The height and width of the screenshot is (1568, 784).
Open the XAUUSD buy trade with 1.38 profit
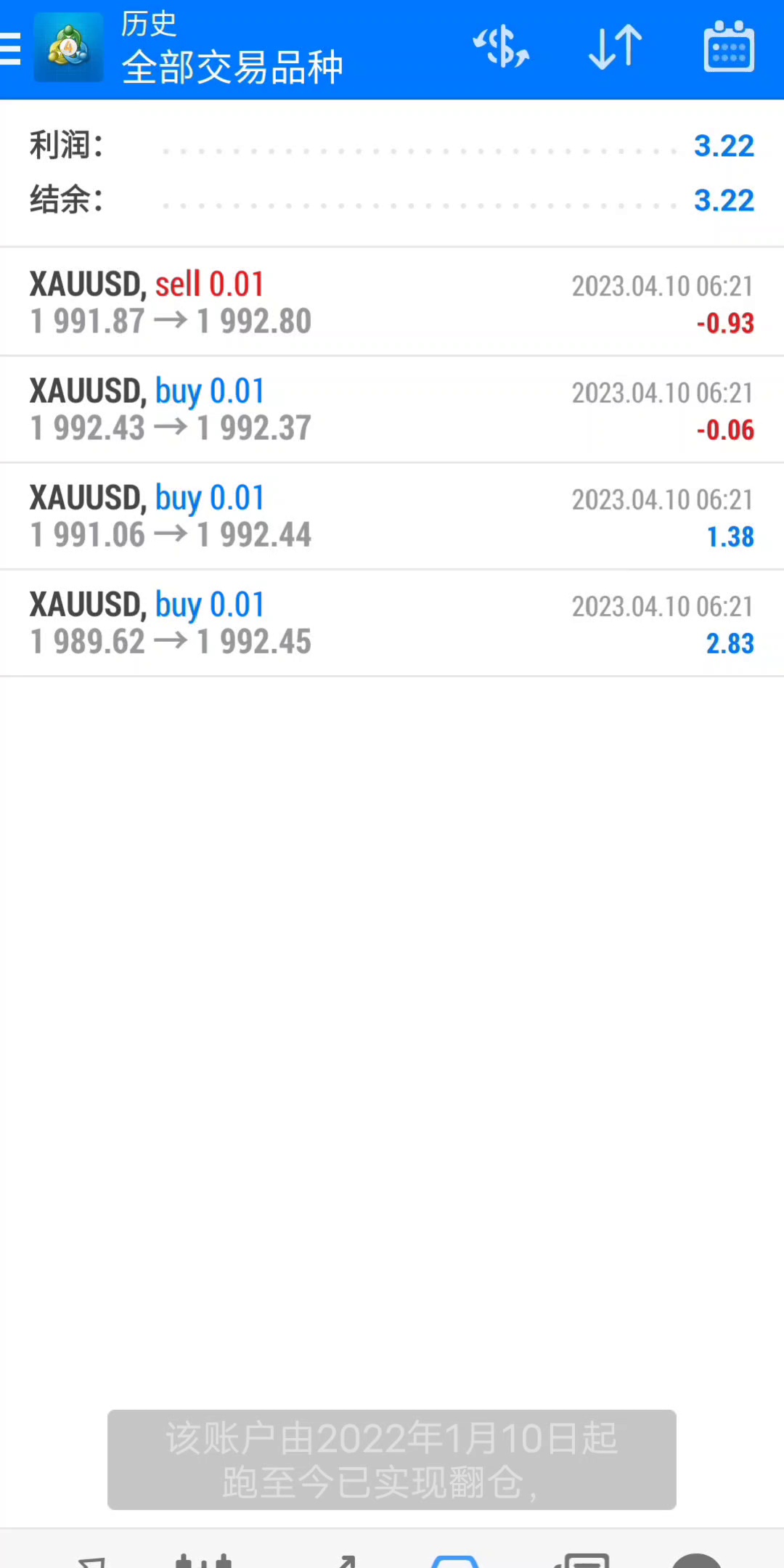(392, 516)
